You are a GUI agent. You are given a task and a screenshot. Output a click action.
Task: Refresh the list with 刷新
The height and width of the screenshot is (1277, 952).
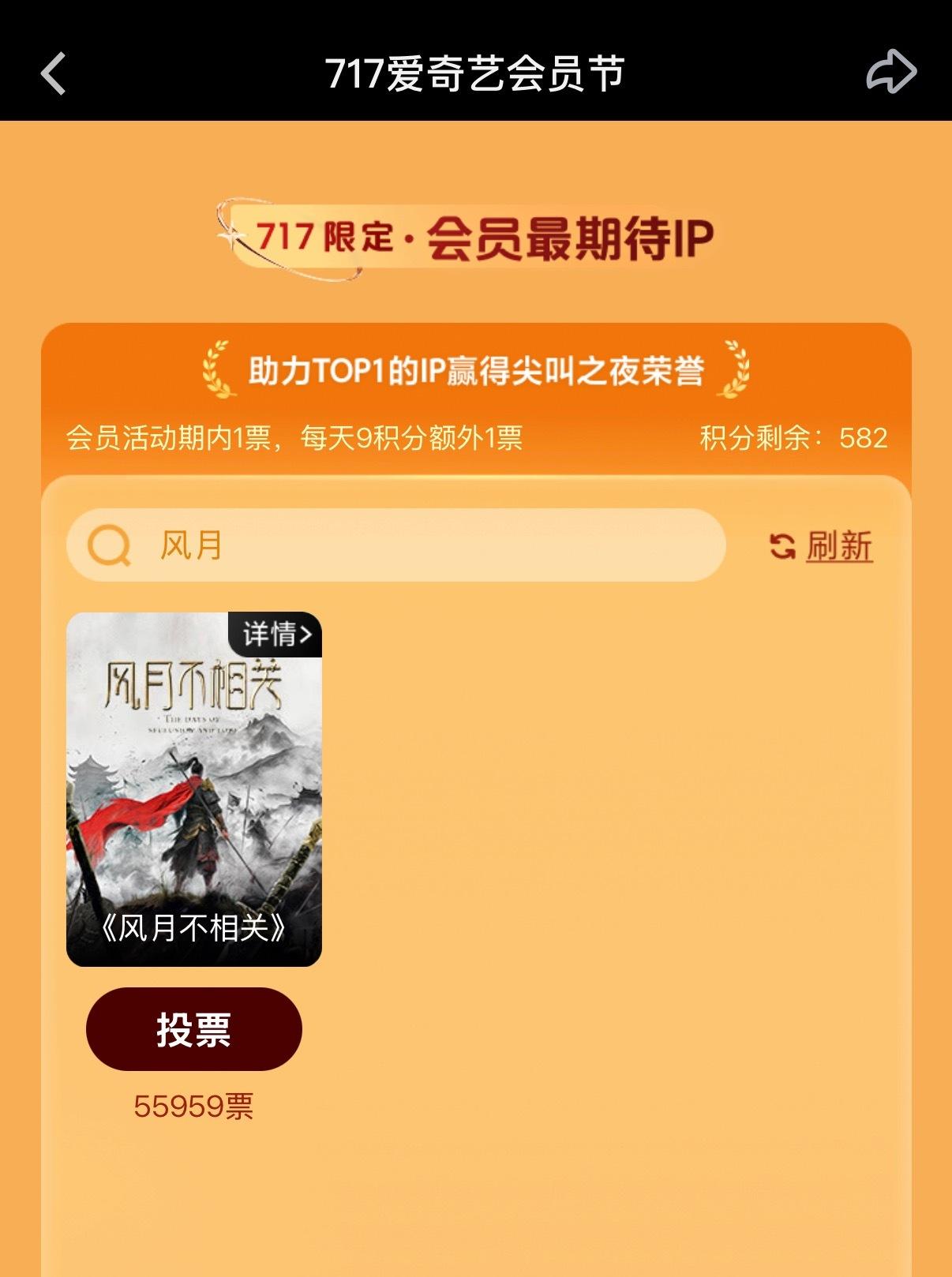click(822, 546)
